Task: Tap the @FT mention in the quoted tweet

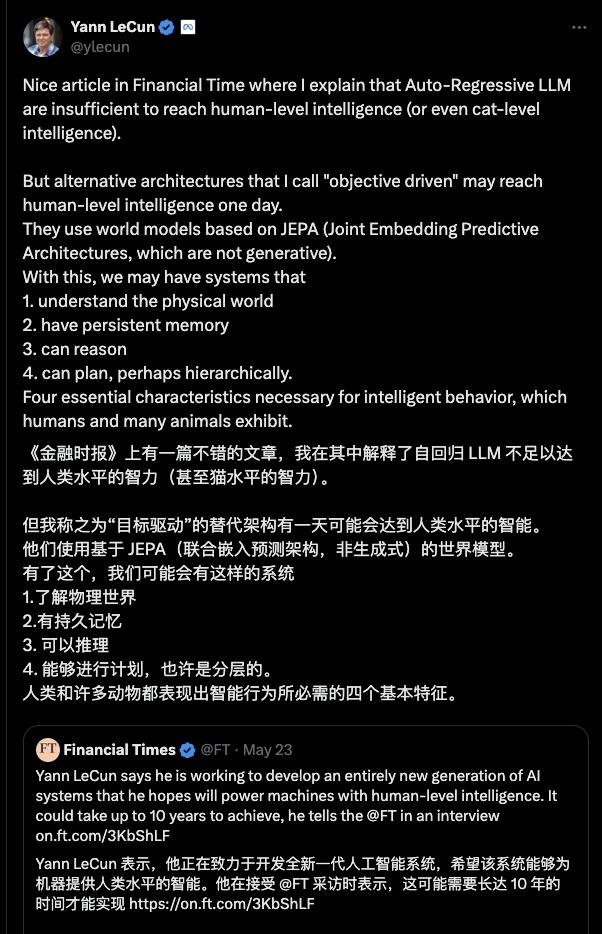Action: 381,815
